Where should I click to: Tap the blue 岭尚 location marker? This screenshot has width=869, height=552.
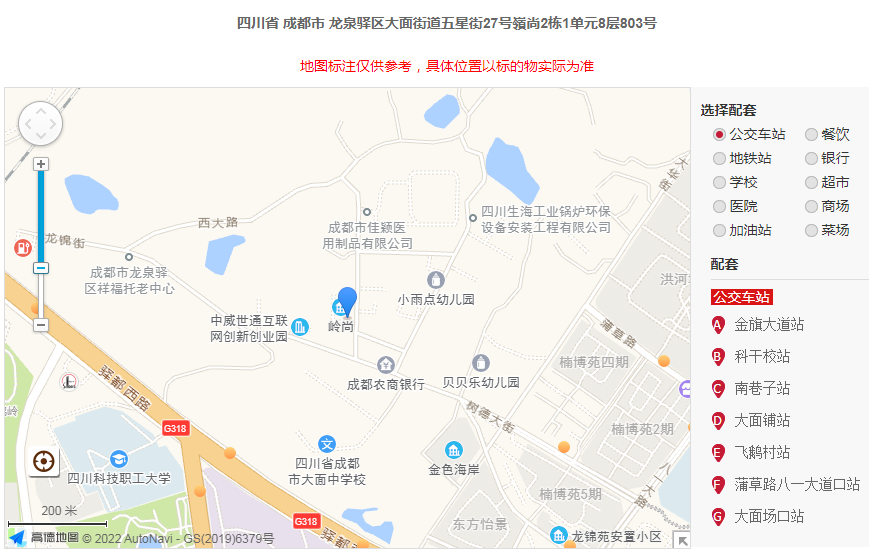(347, 300)
